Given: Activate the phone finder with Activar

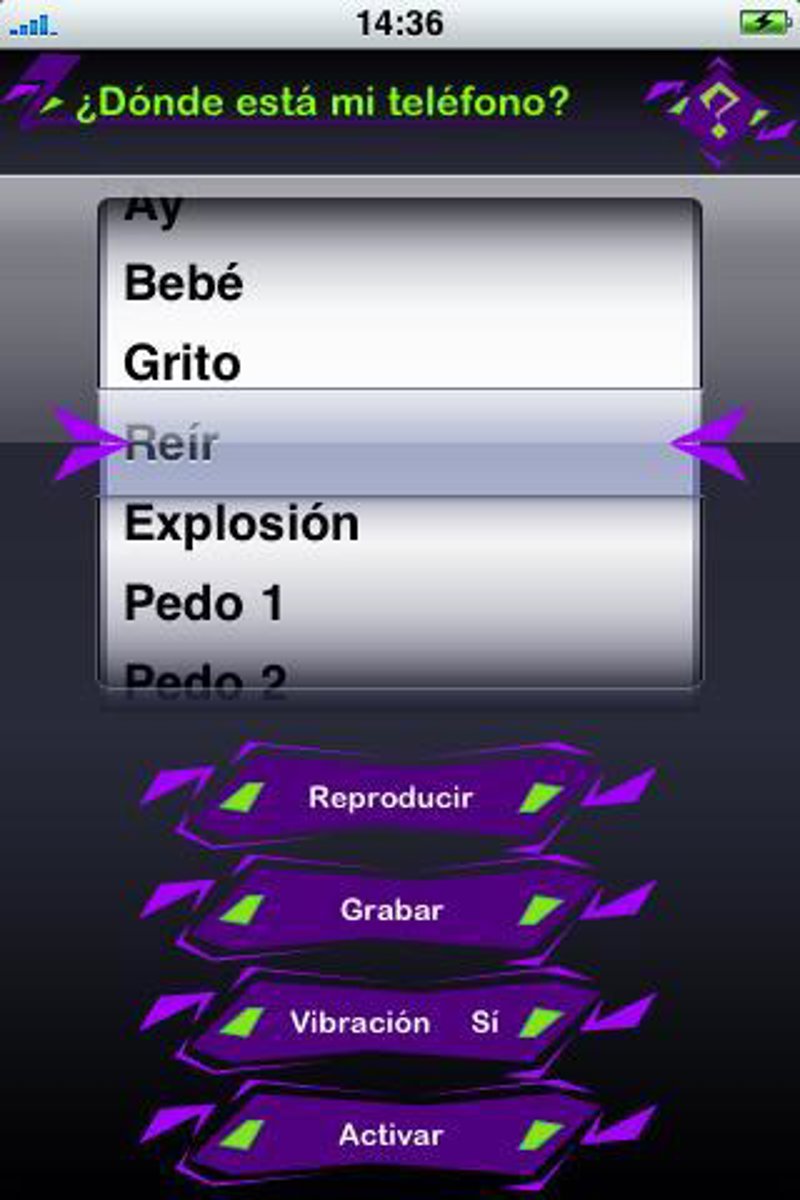Looking at the screenshot, I should [x=391, y=1135].
